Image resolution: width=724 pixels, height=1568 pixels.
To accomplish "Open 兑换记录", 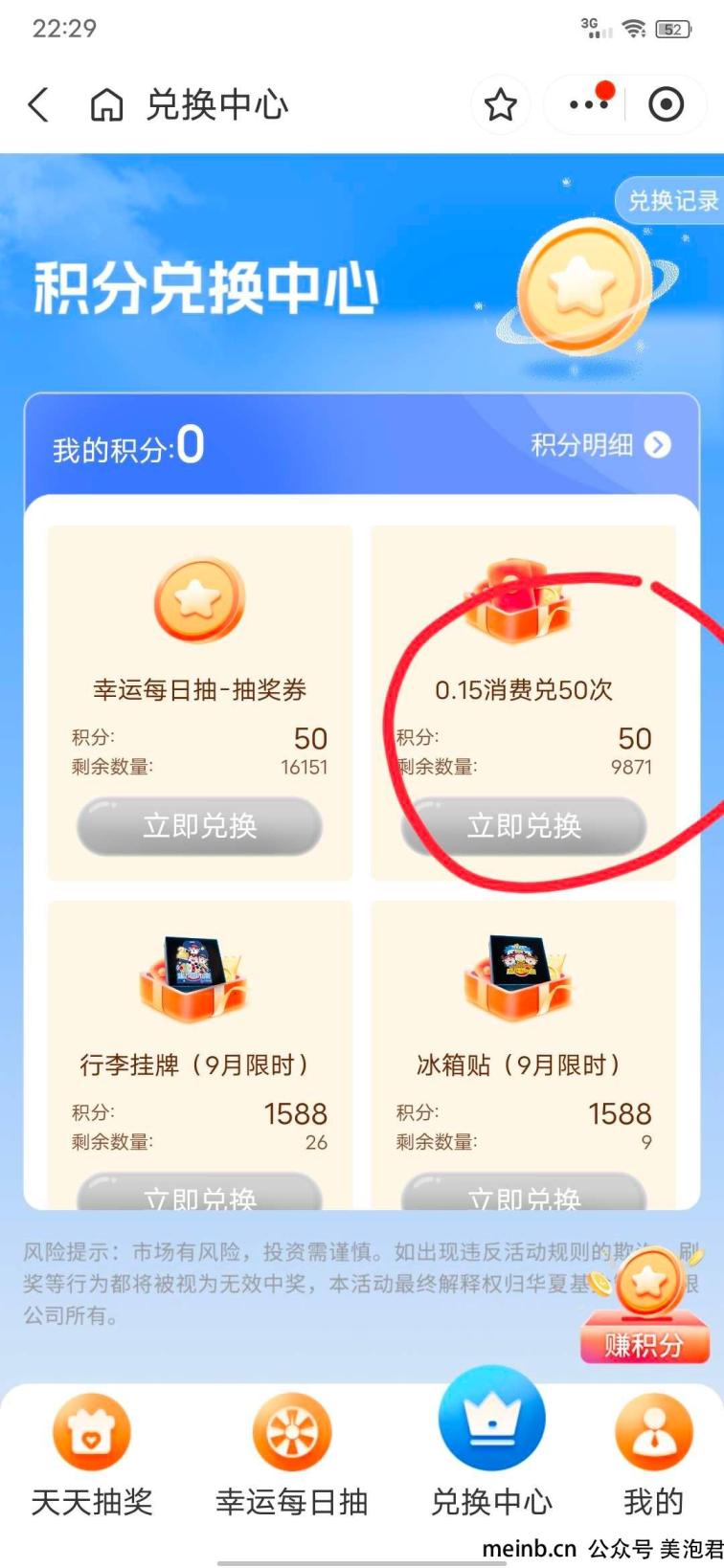I will coord(670,201).
